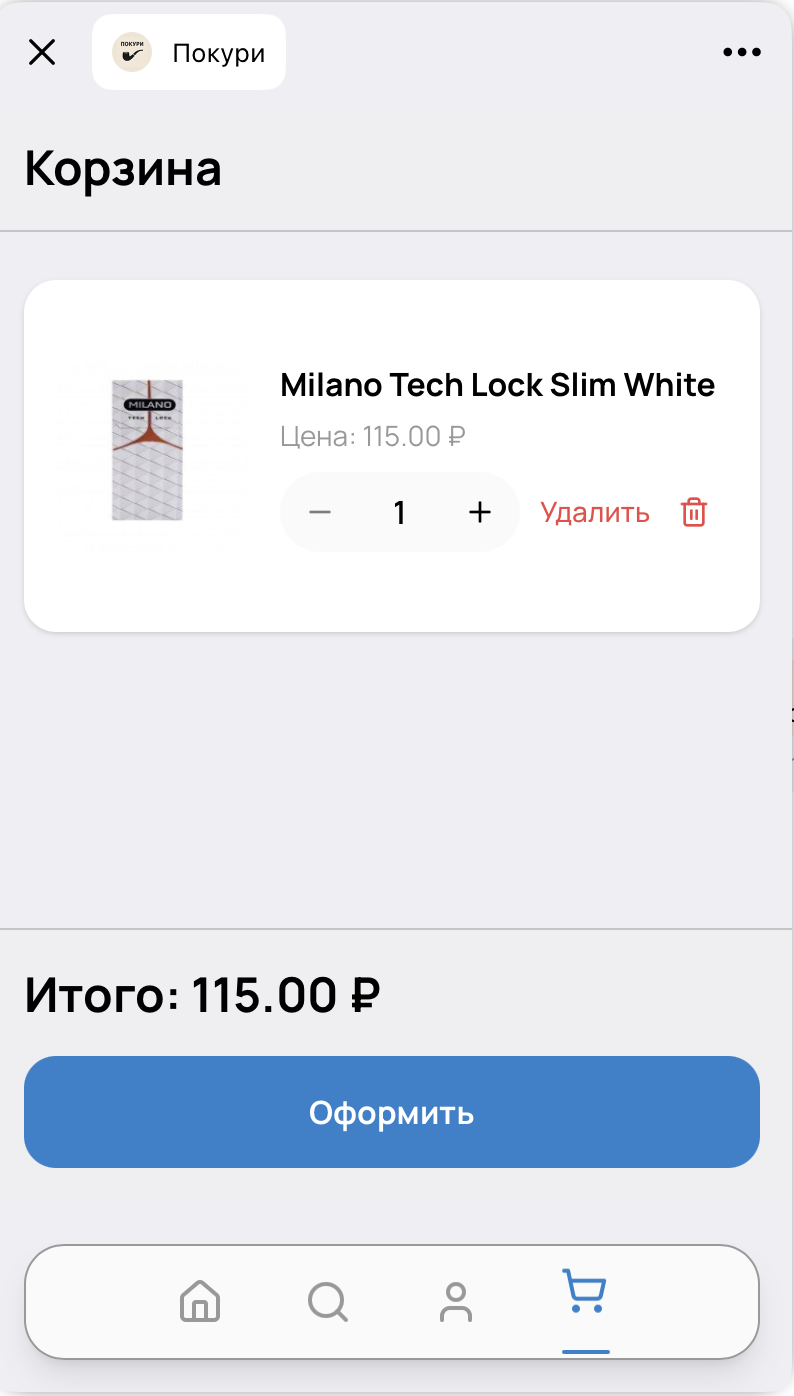Click the quantity number field showing 1
The width and height of the screenshot is (794, 1396).
point(399,511)
